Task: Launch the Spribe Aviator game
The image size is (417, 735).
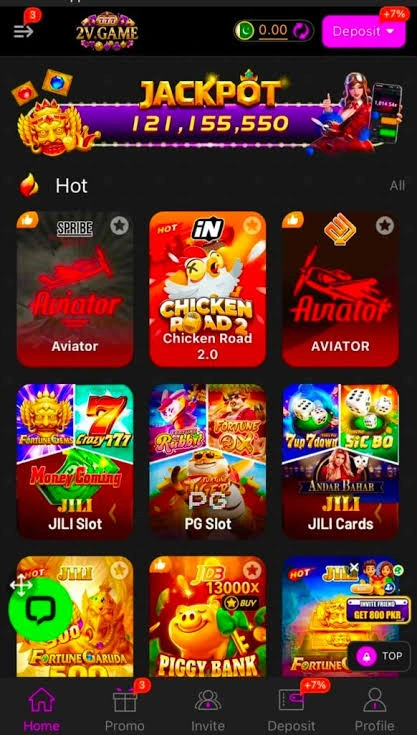Action: coord(75,289)
